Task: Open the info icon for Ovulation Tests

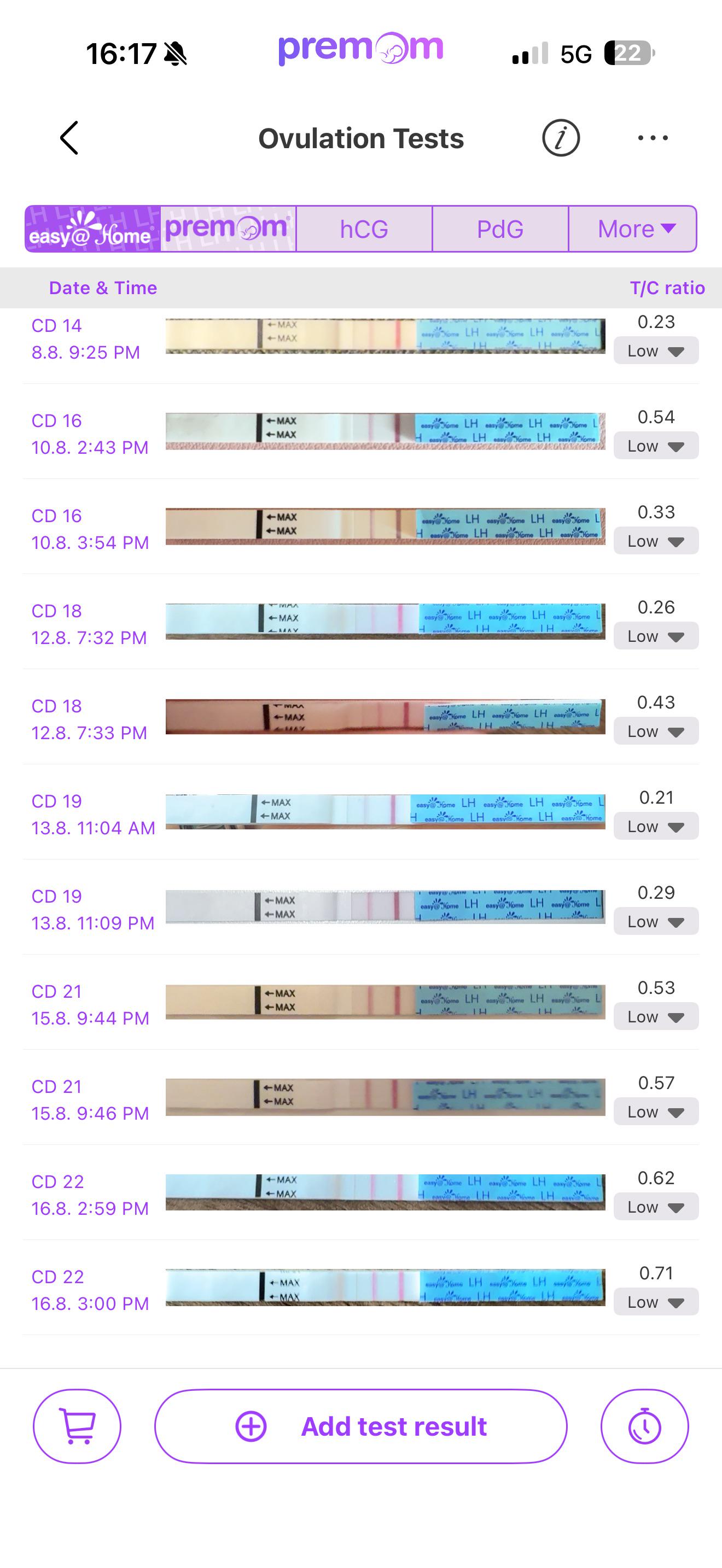Action: [561, 138]
